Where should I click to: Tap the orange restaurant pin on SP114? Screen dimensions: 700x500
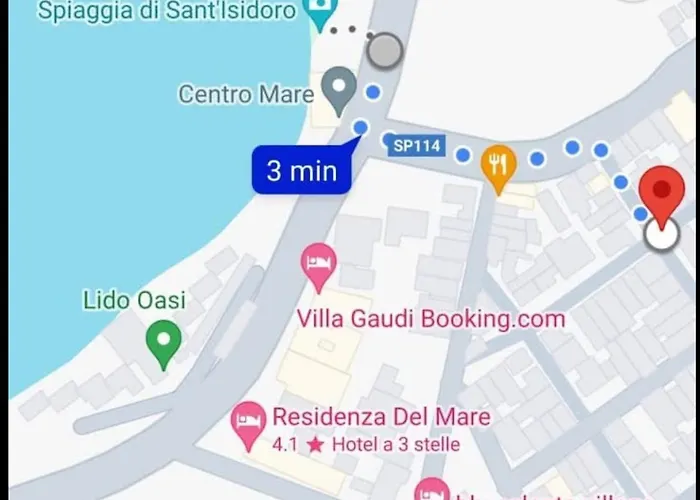coord(498,165)
